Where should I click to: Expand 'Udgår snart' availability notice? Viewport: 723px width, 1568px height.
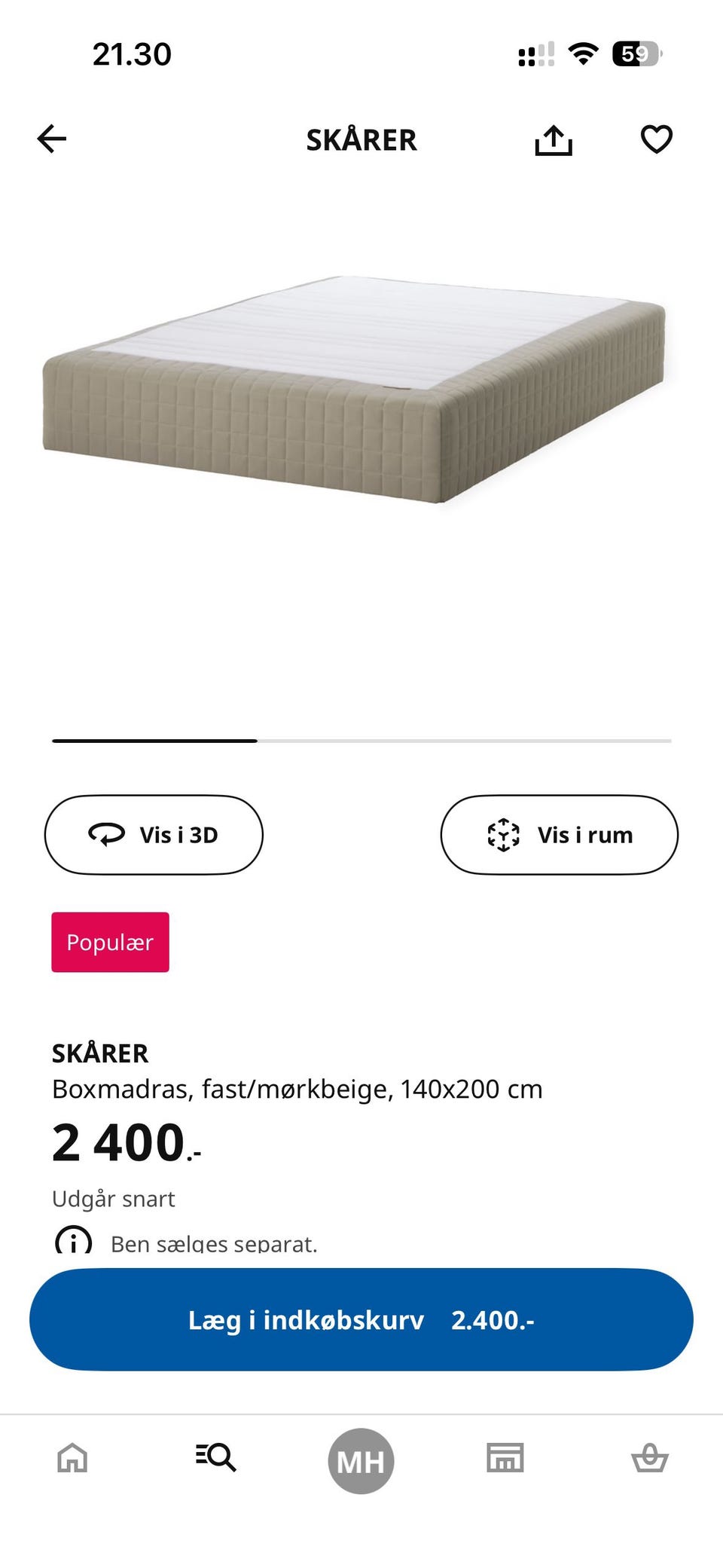pyautogui.click(x=114, y=1198)
